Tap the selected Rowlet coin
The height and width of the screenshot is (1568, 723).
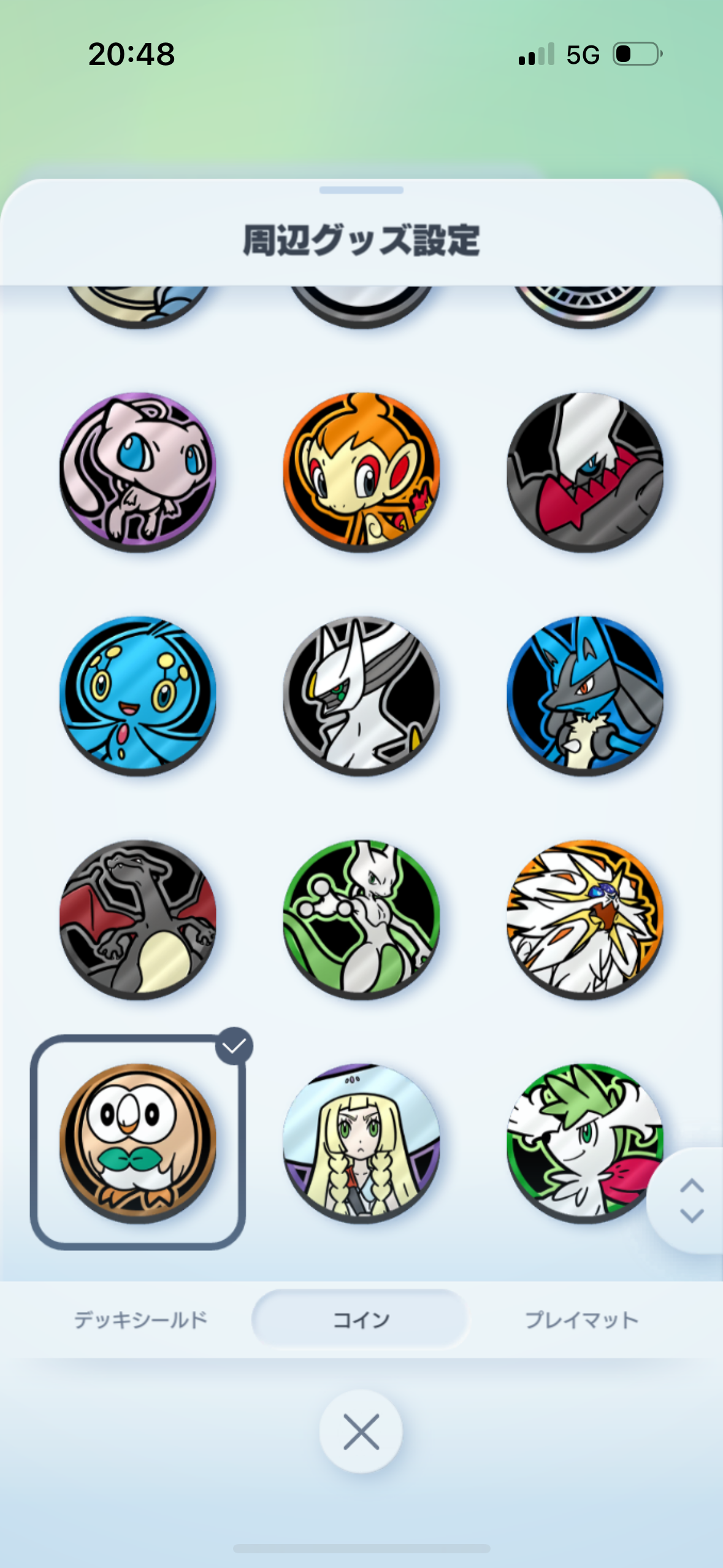[138, 1142]
